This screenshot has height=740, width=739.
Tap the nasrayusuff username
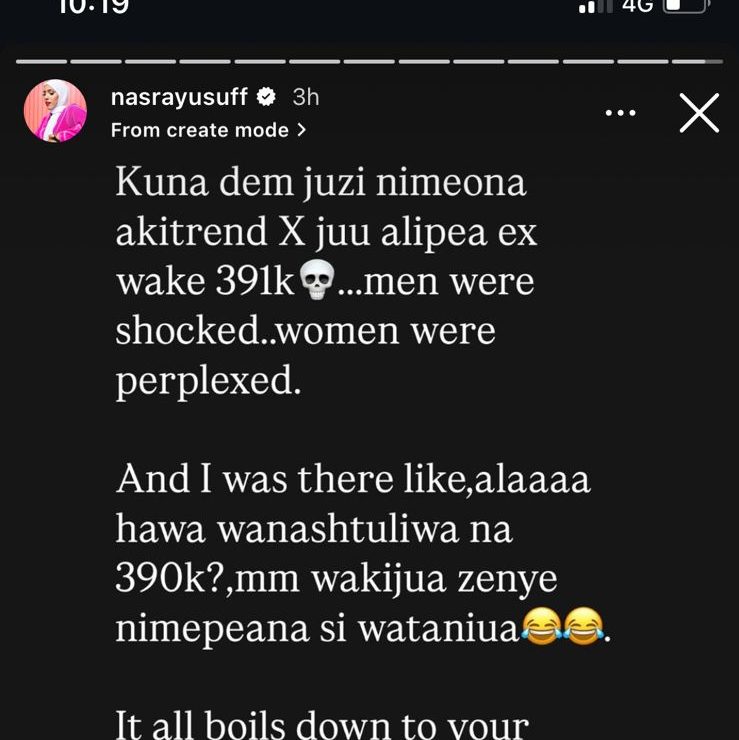click(x=178, y=97)
